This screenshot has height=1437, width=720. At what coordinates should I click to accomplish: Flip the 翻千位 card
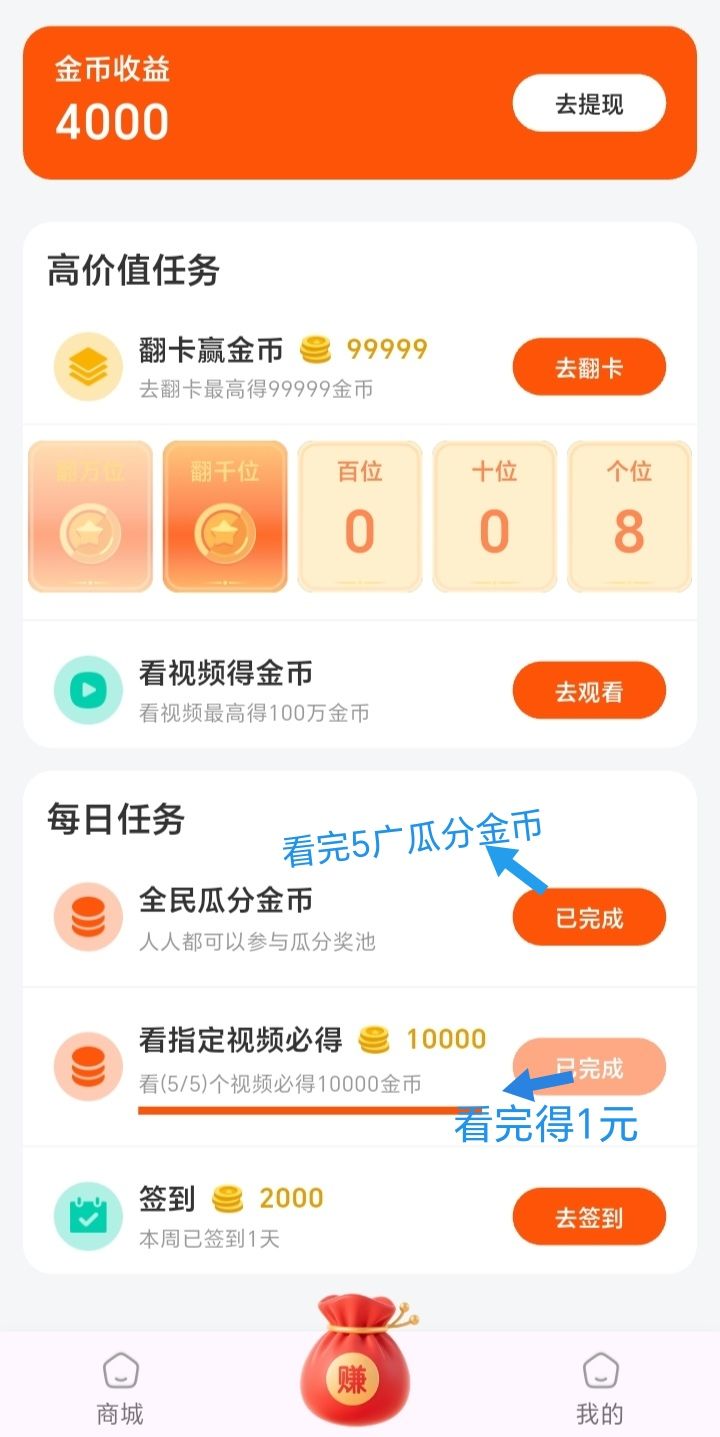(x=224, y=516)
